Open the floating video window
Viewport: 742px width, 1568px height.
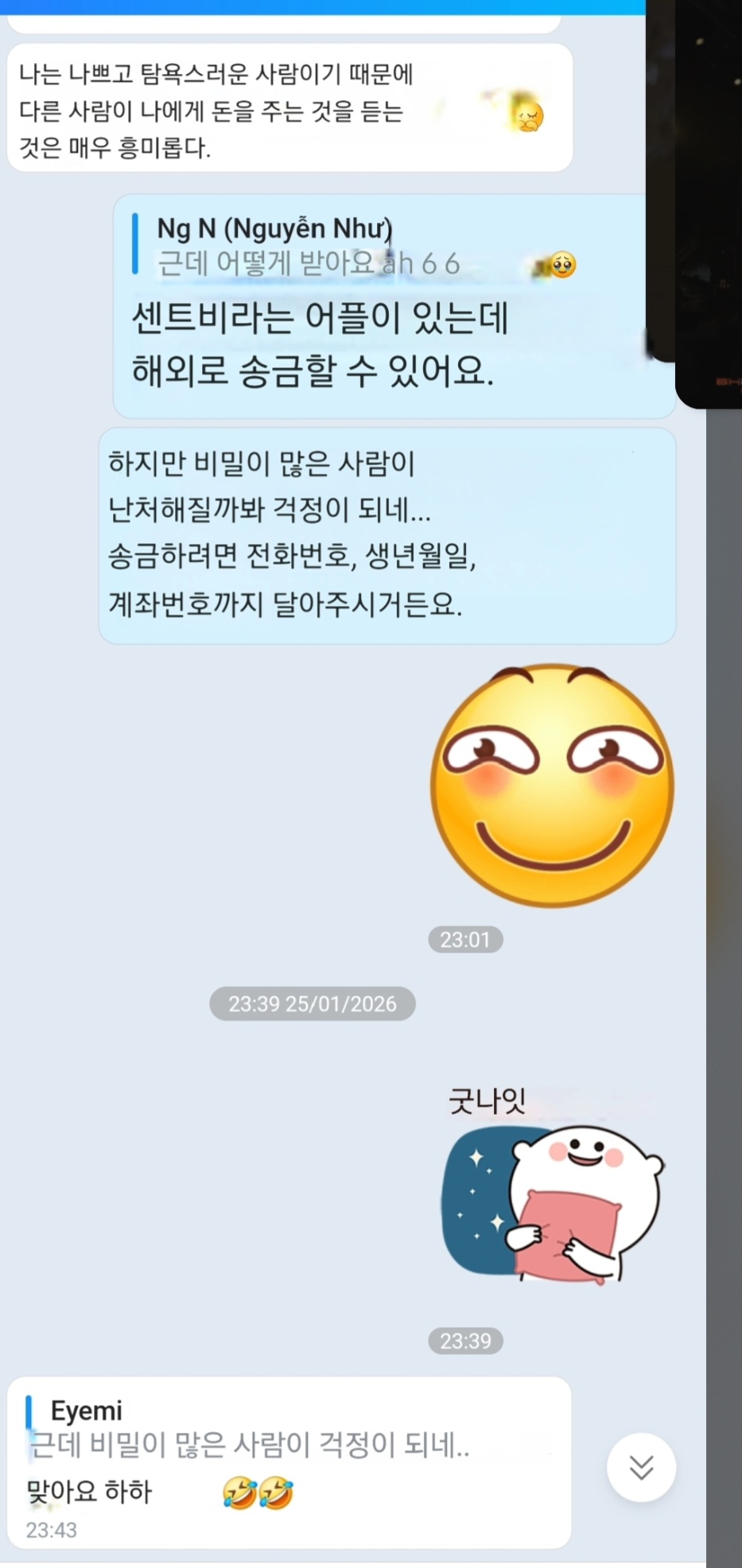click(x=707, y=199)
